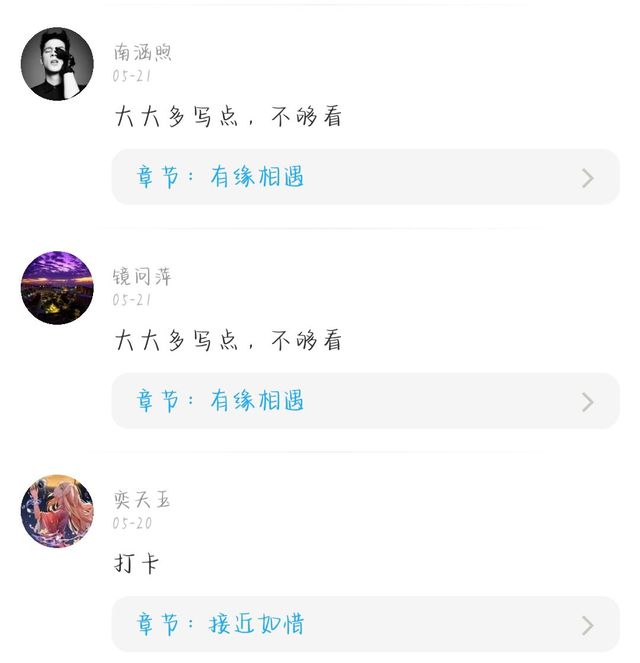Open chapter 有缘相遇 under 镜问萍's comment

[365, 401]
